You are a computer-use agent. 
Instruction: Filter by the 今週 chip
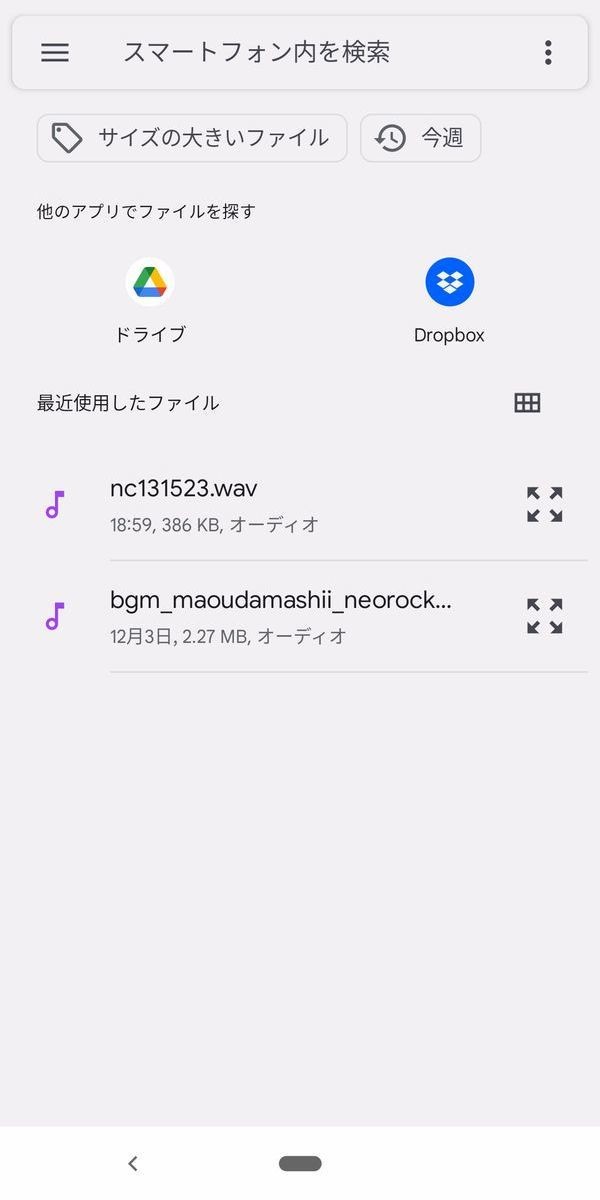pos(420,138)
